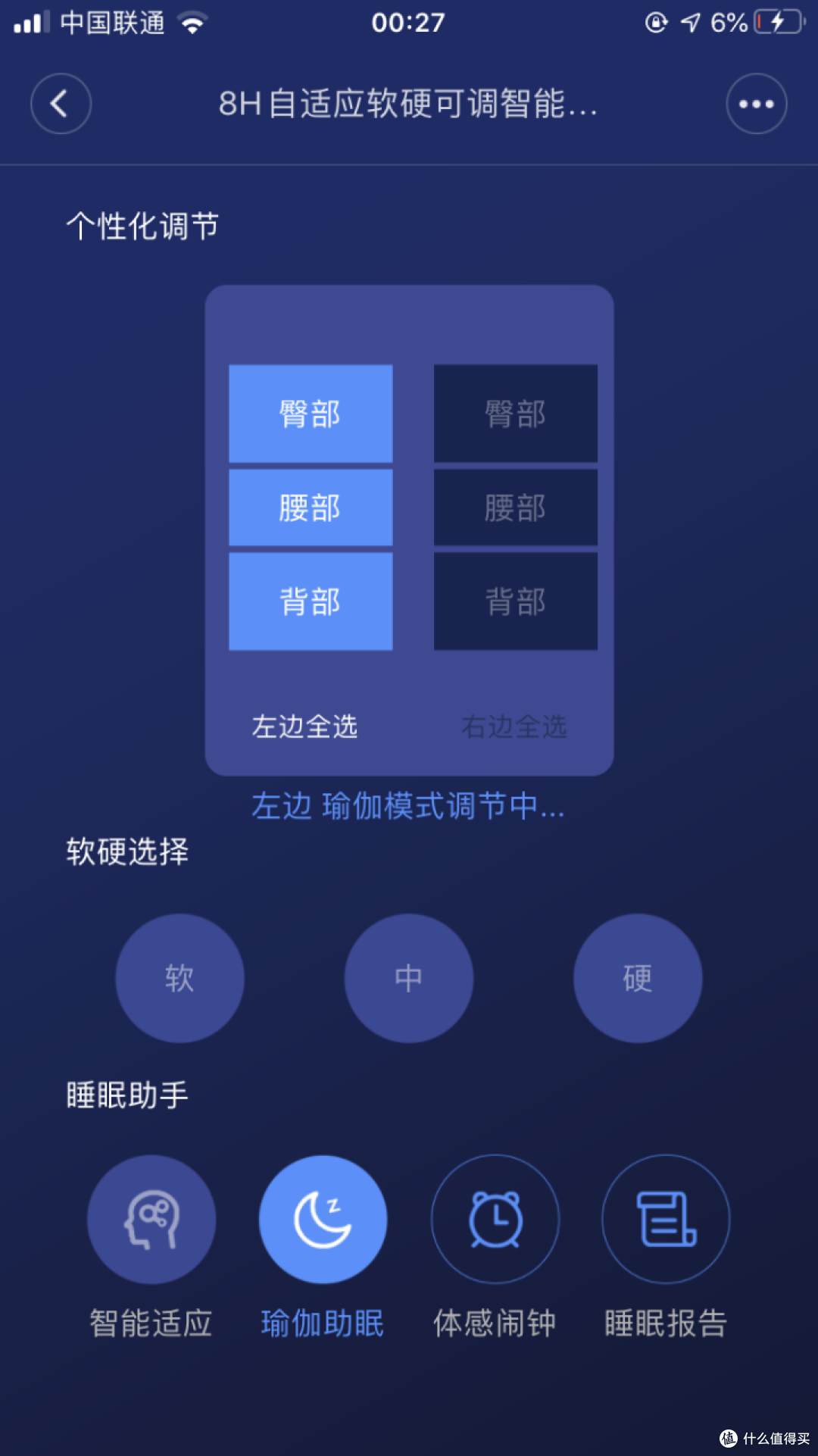Toggle the left 背部 zone
Screen dimensions: 818x1456
click(x=311, y=601)
